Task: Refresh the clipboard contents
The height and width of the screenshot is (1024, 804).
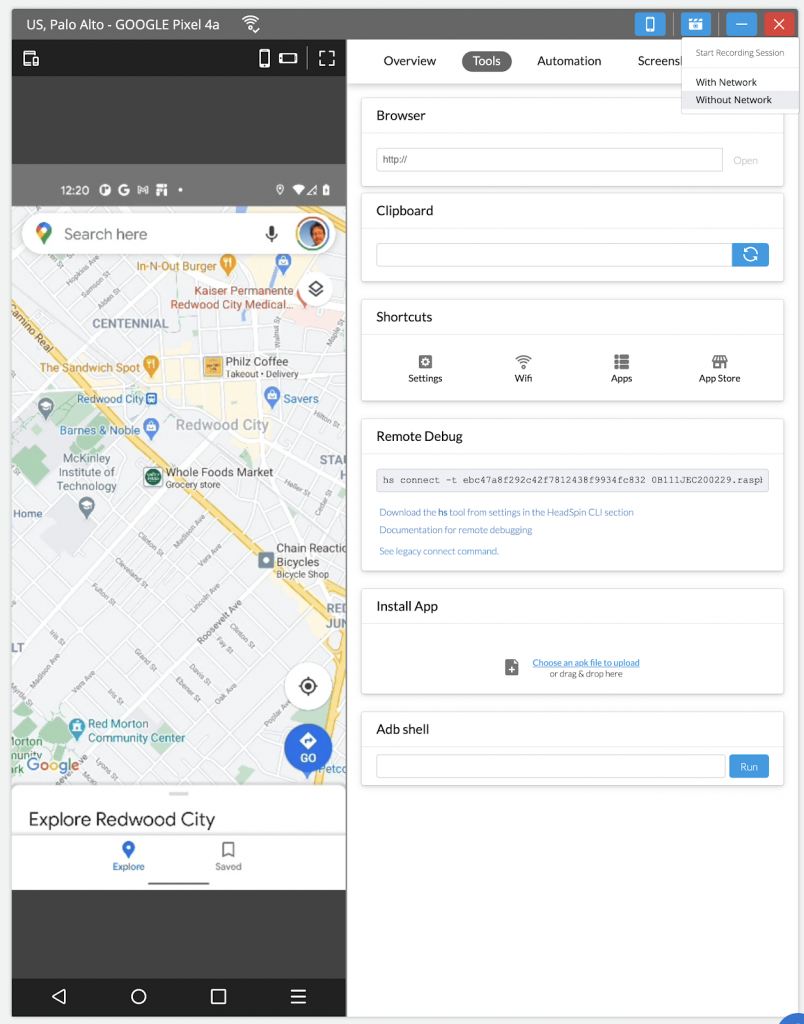Action: (750, 255)
